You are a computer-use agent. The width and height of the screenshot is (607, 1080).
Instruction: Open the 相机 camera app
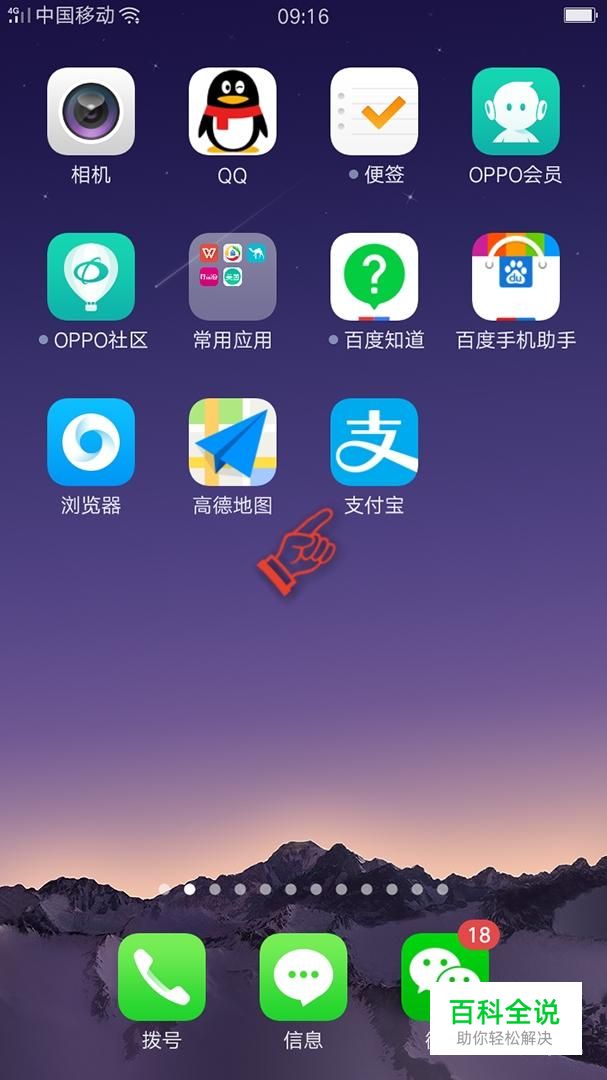pyautogui.click(x=91, y=111)
